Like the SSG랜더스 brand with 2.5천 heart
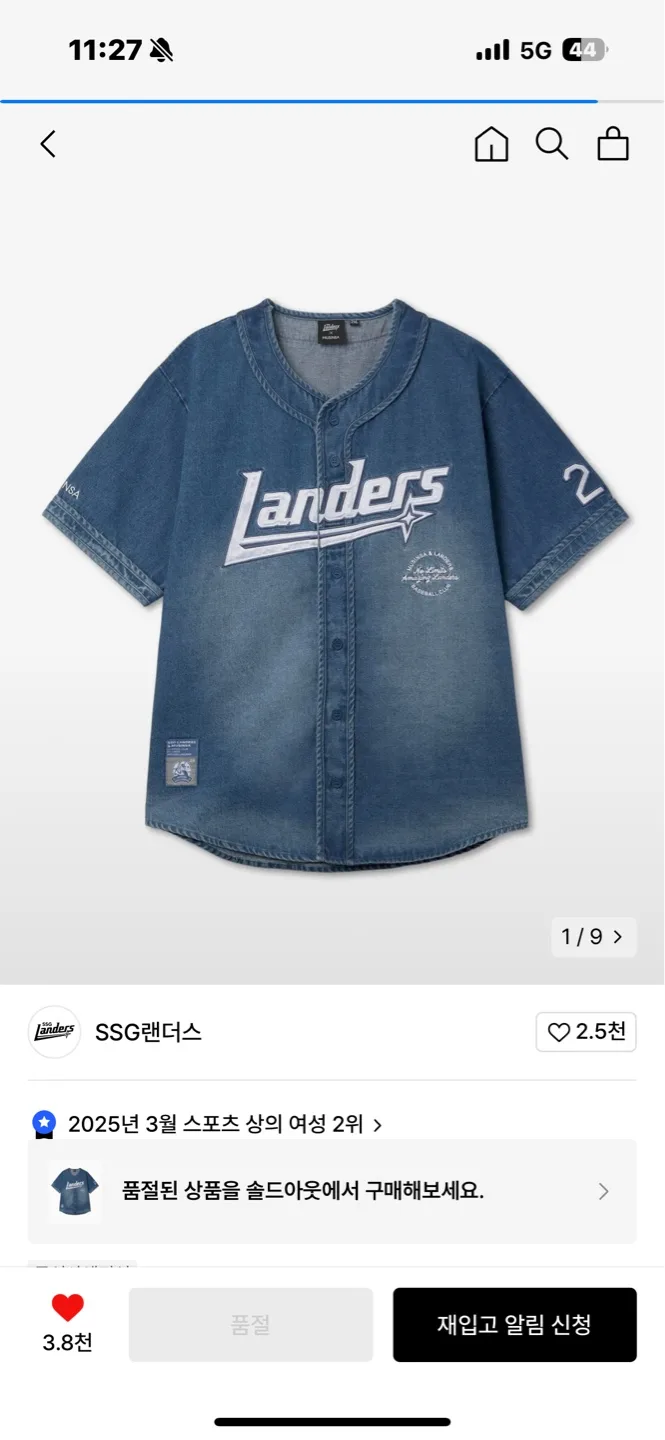 click(586, 1032)
